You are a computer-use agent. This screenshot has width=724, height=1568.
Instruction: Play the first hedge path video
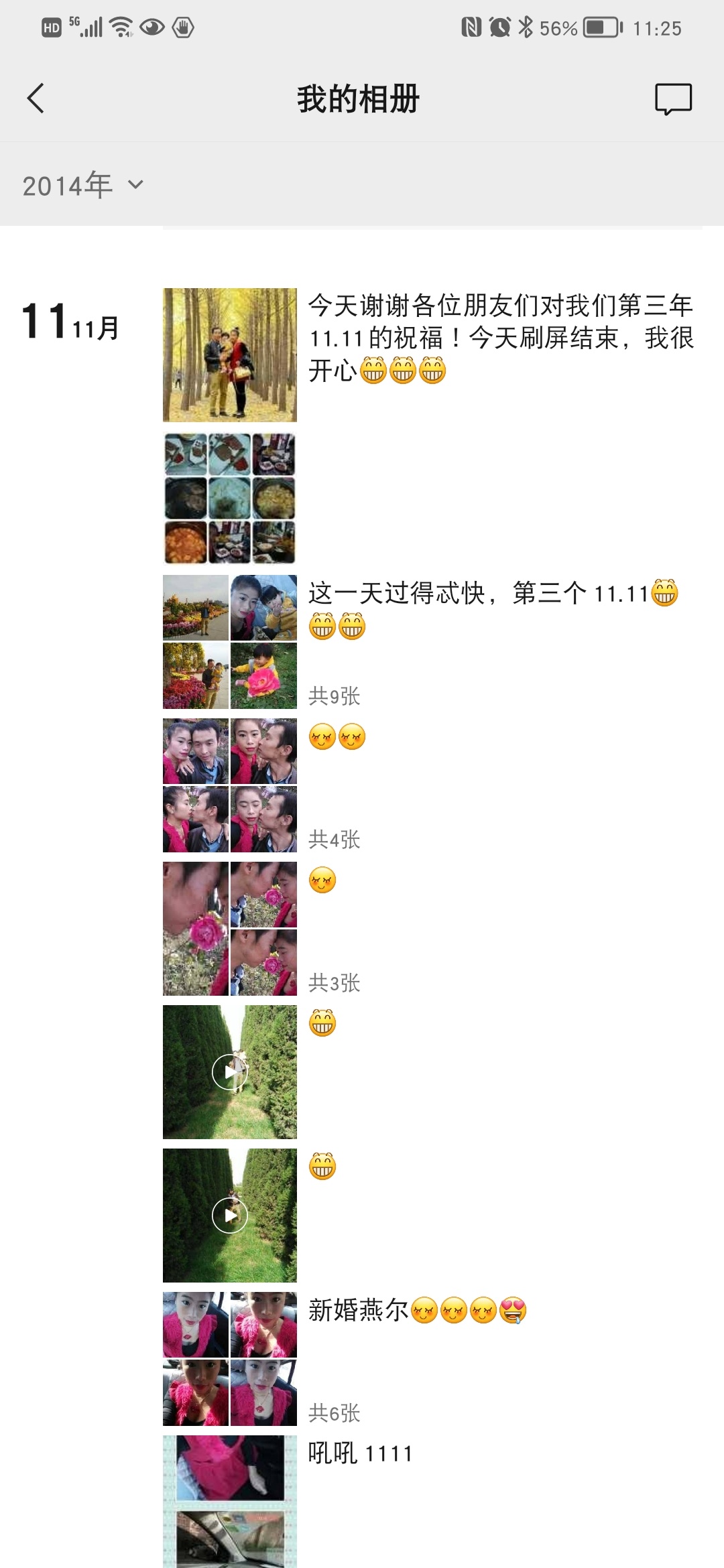(230, 1072)
